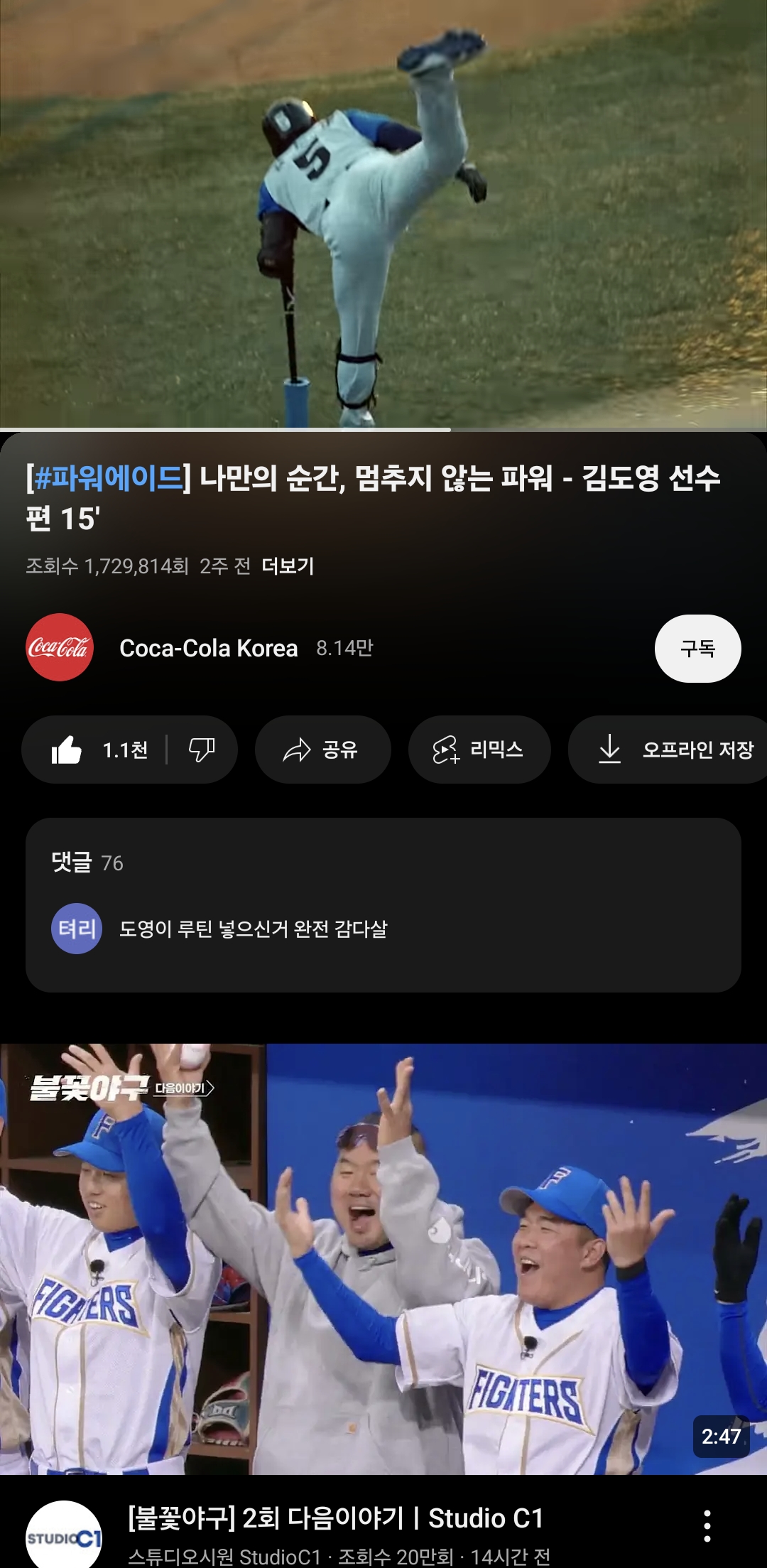Share the video via 공유
This screenshot has height=1568, width=767.
322,750
